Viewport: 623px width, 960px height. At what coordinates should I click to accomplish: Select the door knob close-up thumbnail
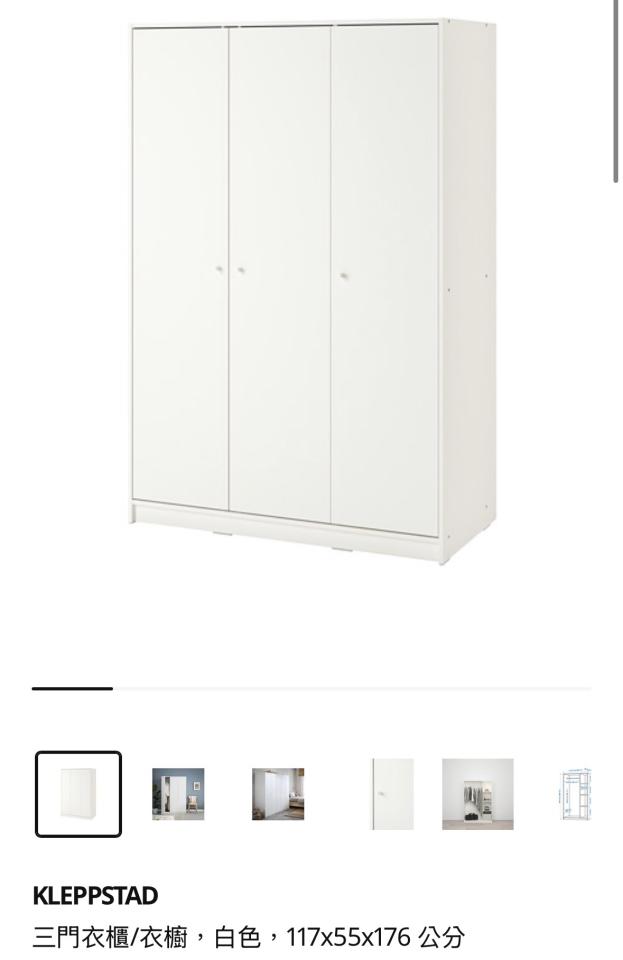coord(392,794)
